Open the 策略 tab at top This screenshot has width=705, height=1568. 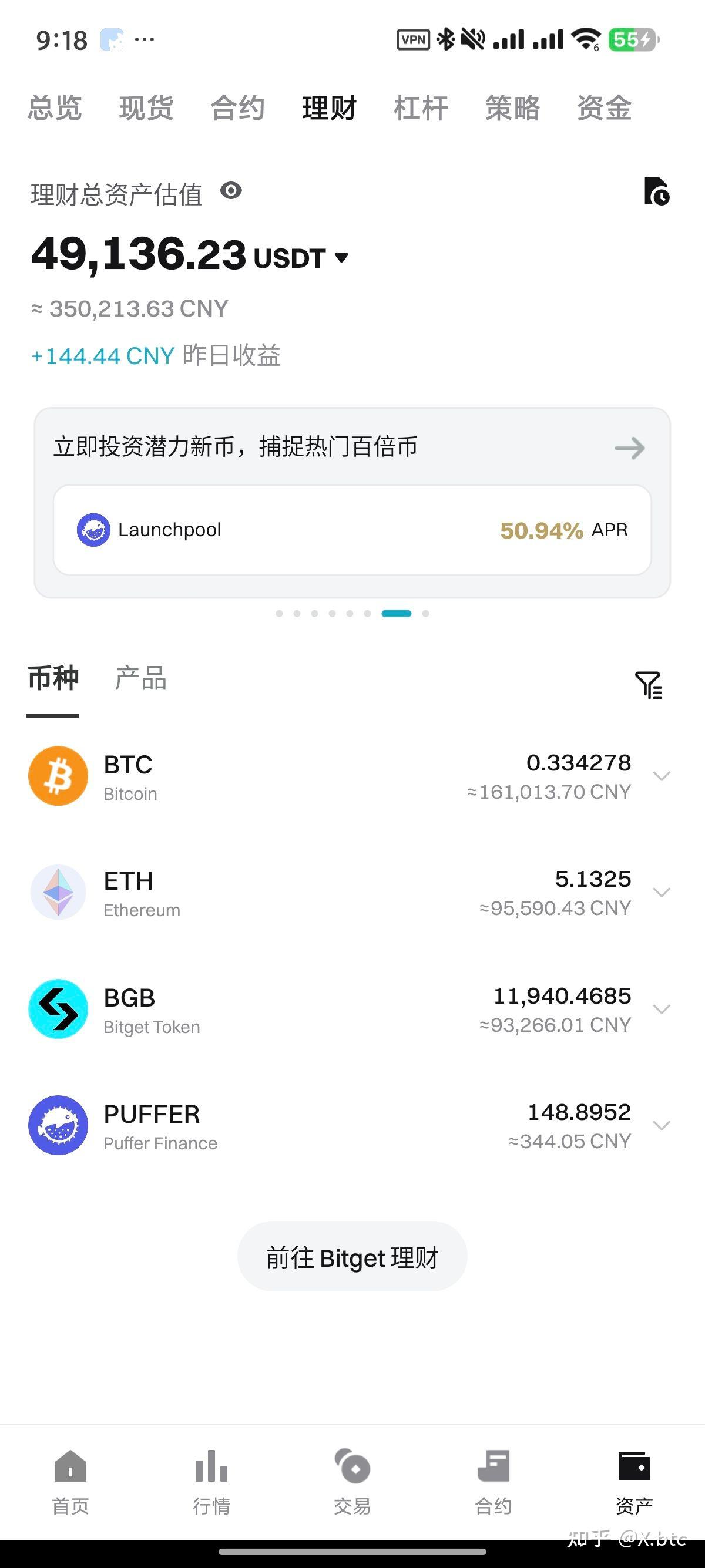[513, 108]
